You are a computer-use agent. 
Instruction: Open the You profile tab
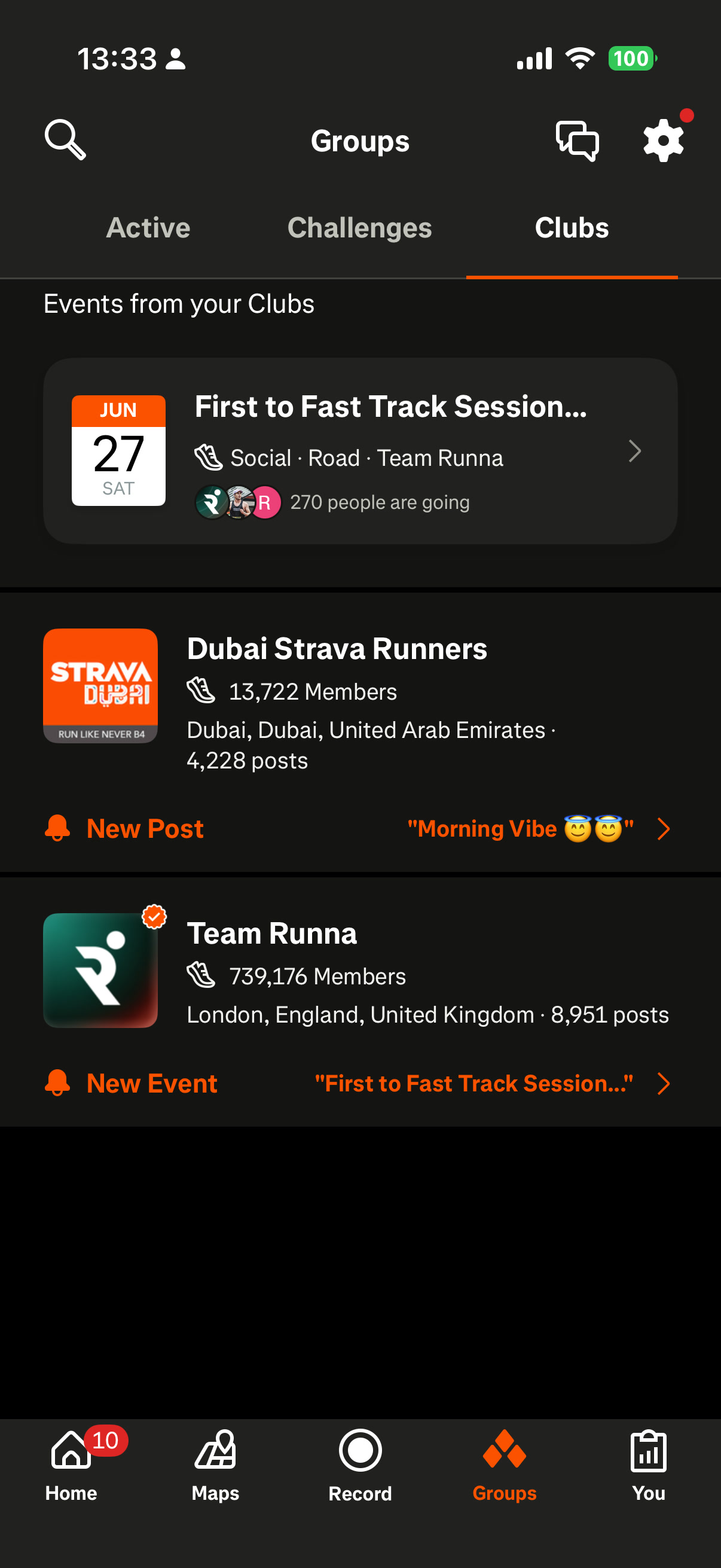(649, 1466)
